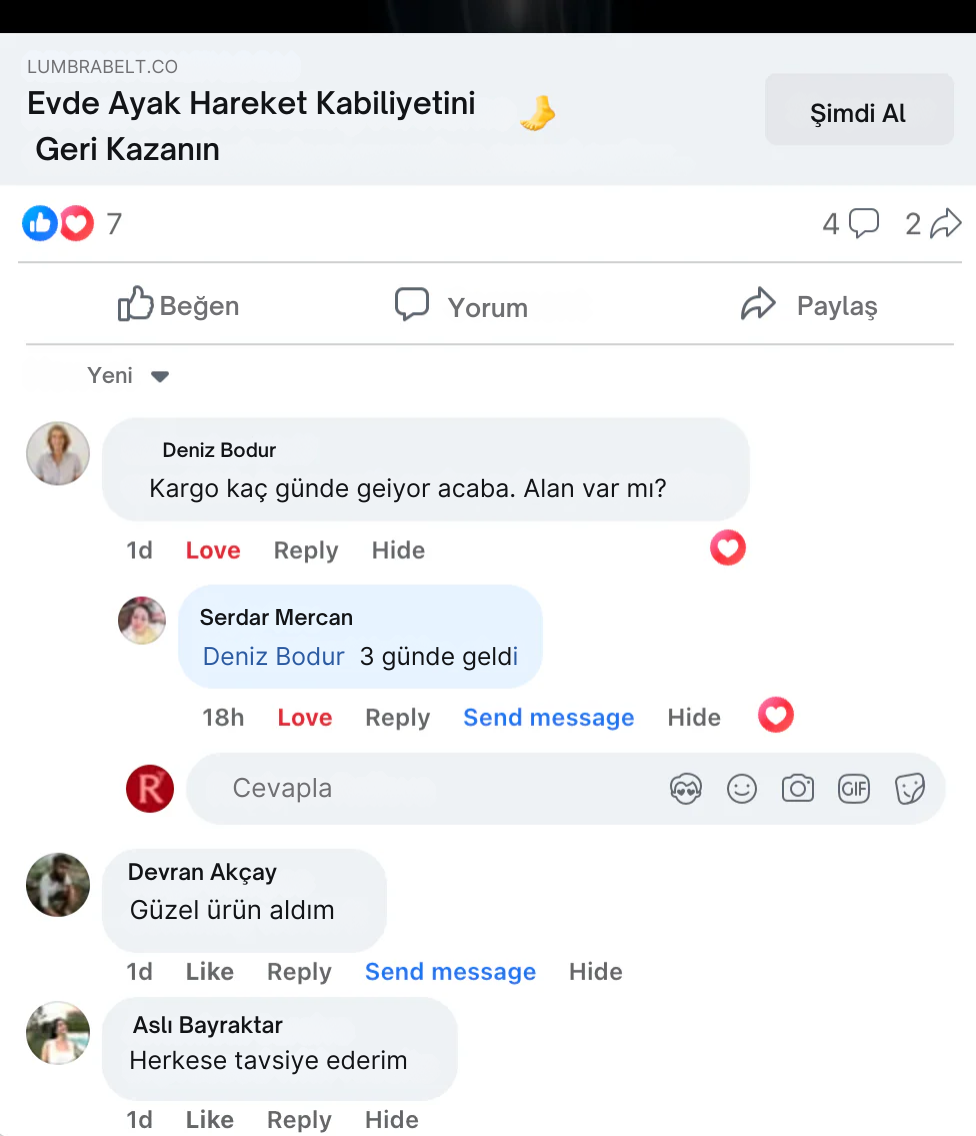Open the emoji picker in reply box
The height and width of the screenshot is (1136, 976).
[x=741, y=789]
